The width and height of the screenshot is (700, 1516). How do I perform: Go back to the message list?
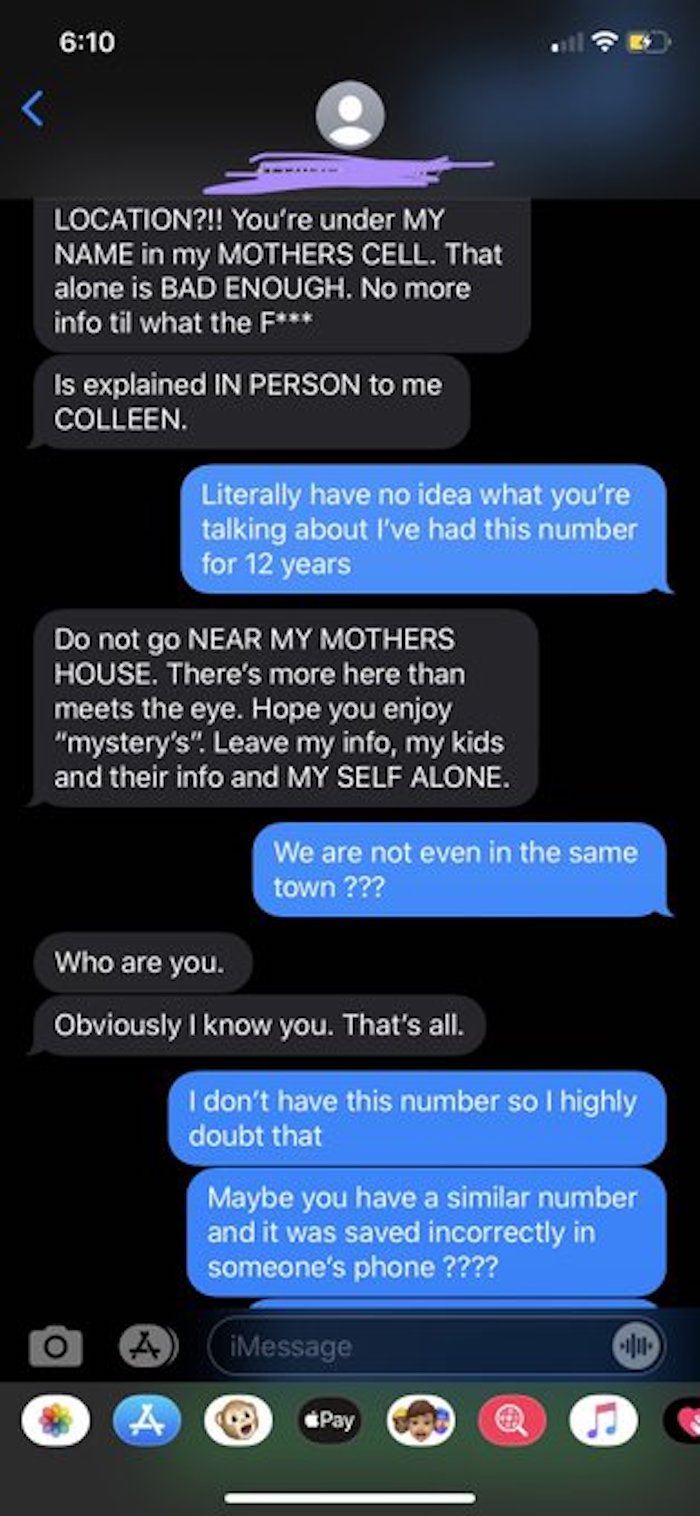coord(33,108)
